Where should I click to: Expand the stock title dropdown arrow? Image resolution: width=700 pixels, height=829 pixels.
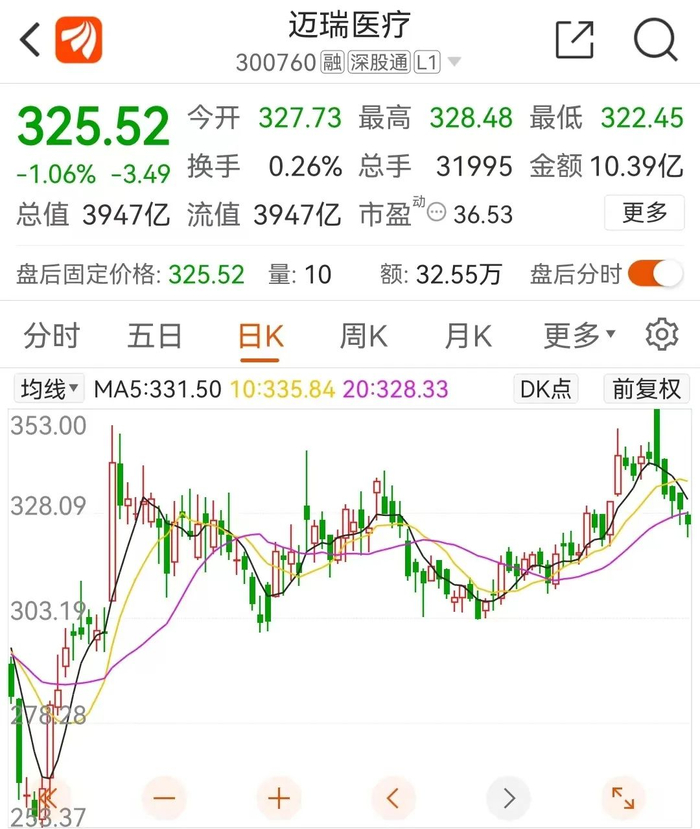(455, 63)
